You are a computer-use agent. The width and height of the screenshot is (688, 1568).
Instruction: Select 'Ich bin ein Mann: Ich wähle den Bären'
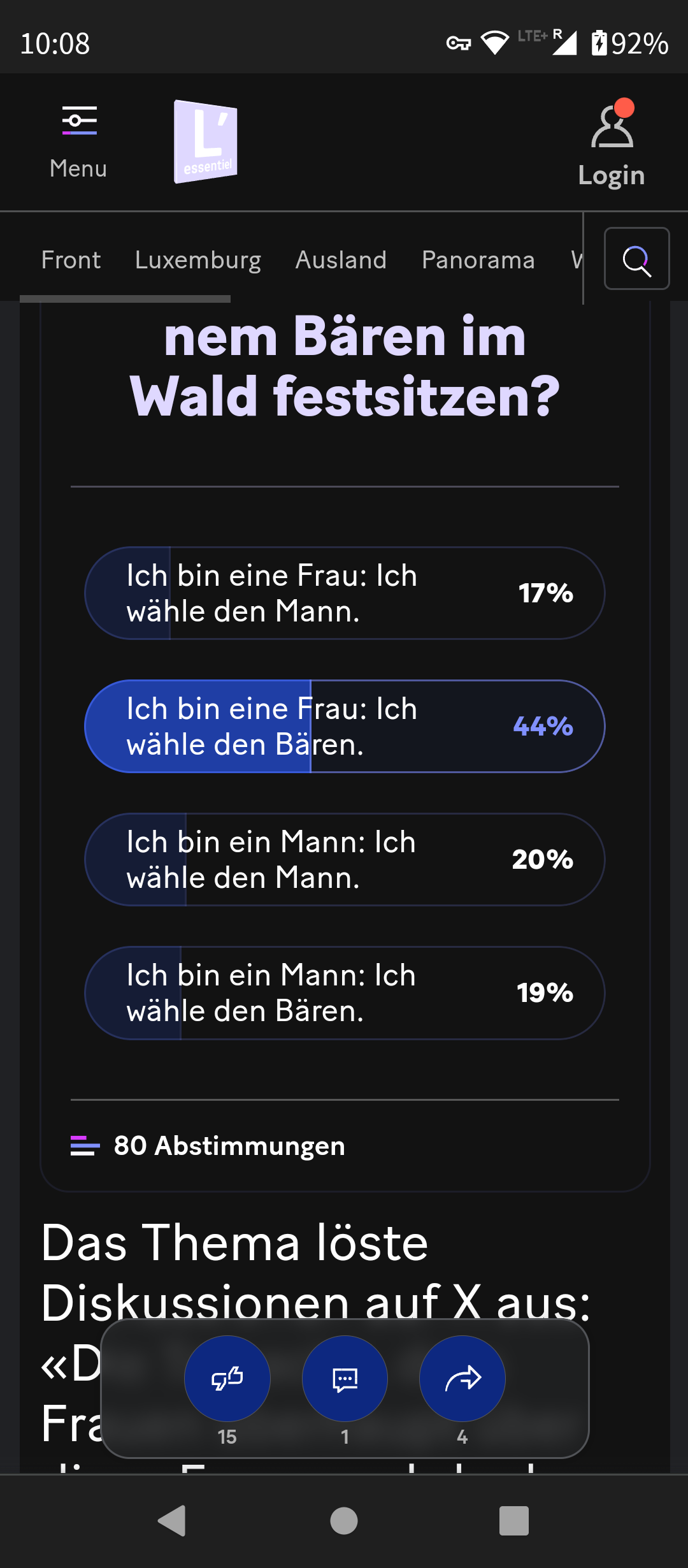[345, 992]
